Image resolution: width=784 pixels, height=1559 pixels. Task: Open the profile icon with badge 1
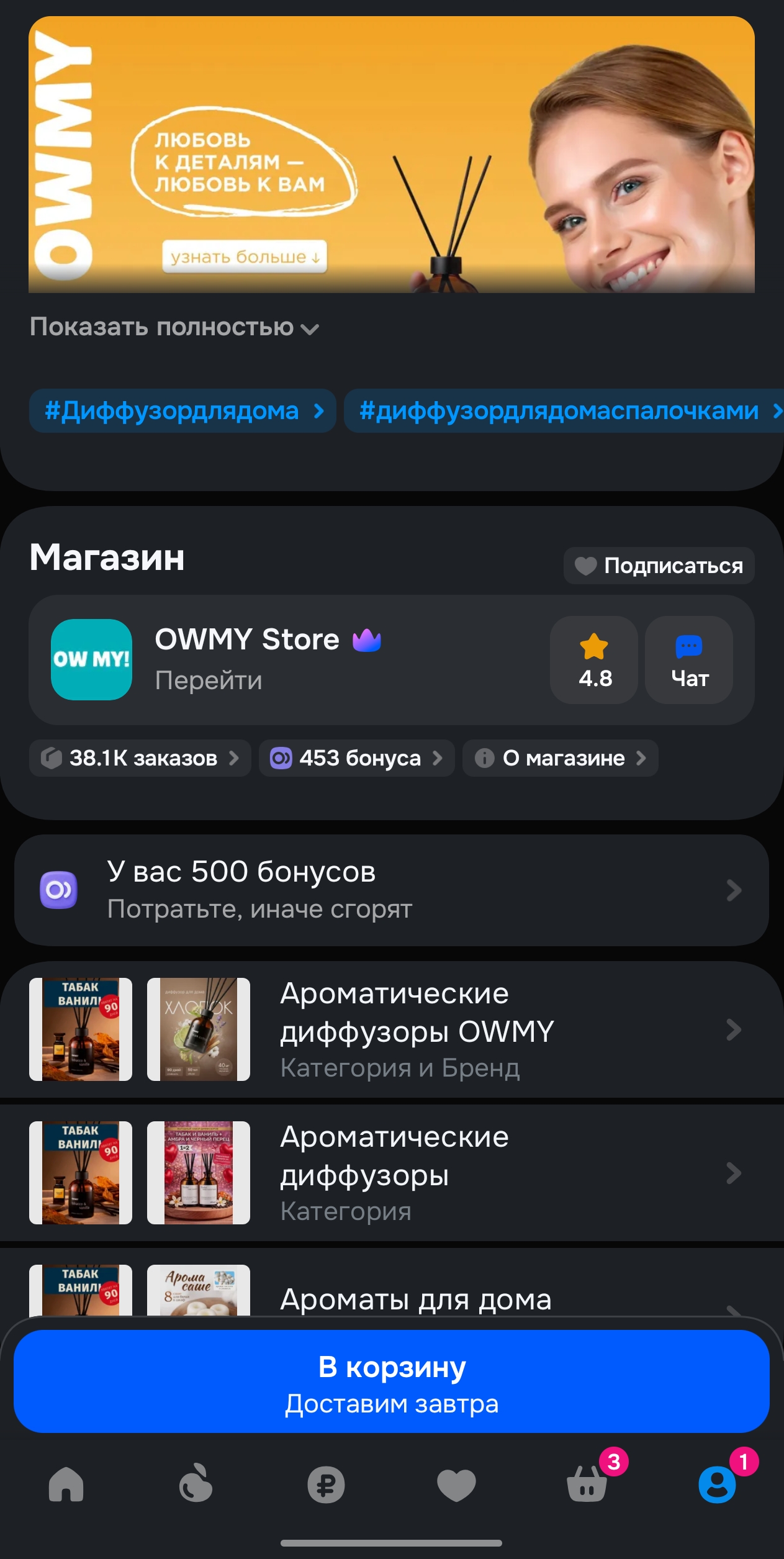[717, 1486]
